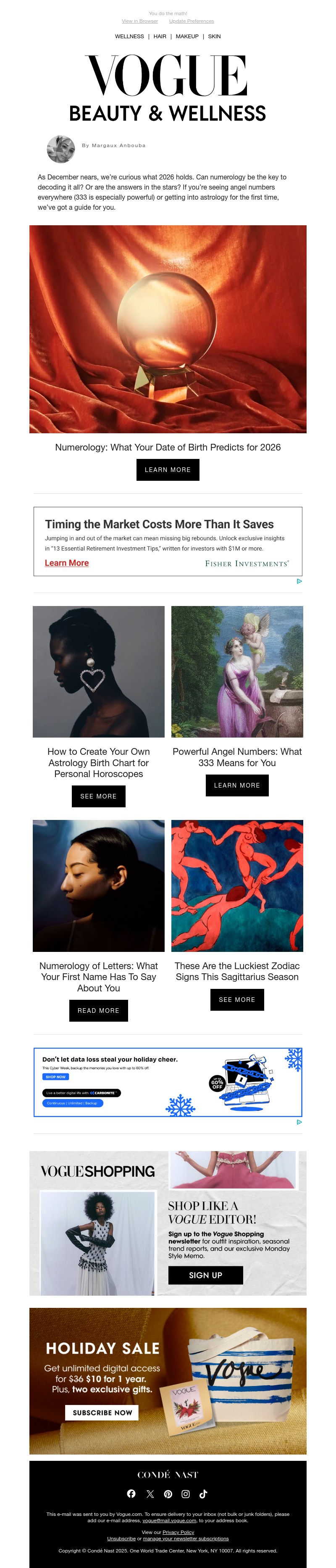Unsubscribe from this newsletter
Viewport: 336px width, 1568px height.
click(121, 1538)
